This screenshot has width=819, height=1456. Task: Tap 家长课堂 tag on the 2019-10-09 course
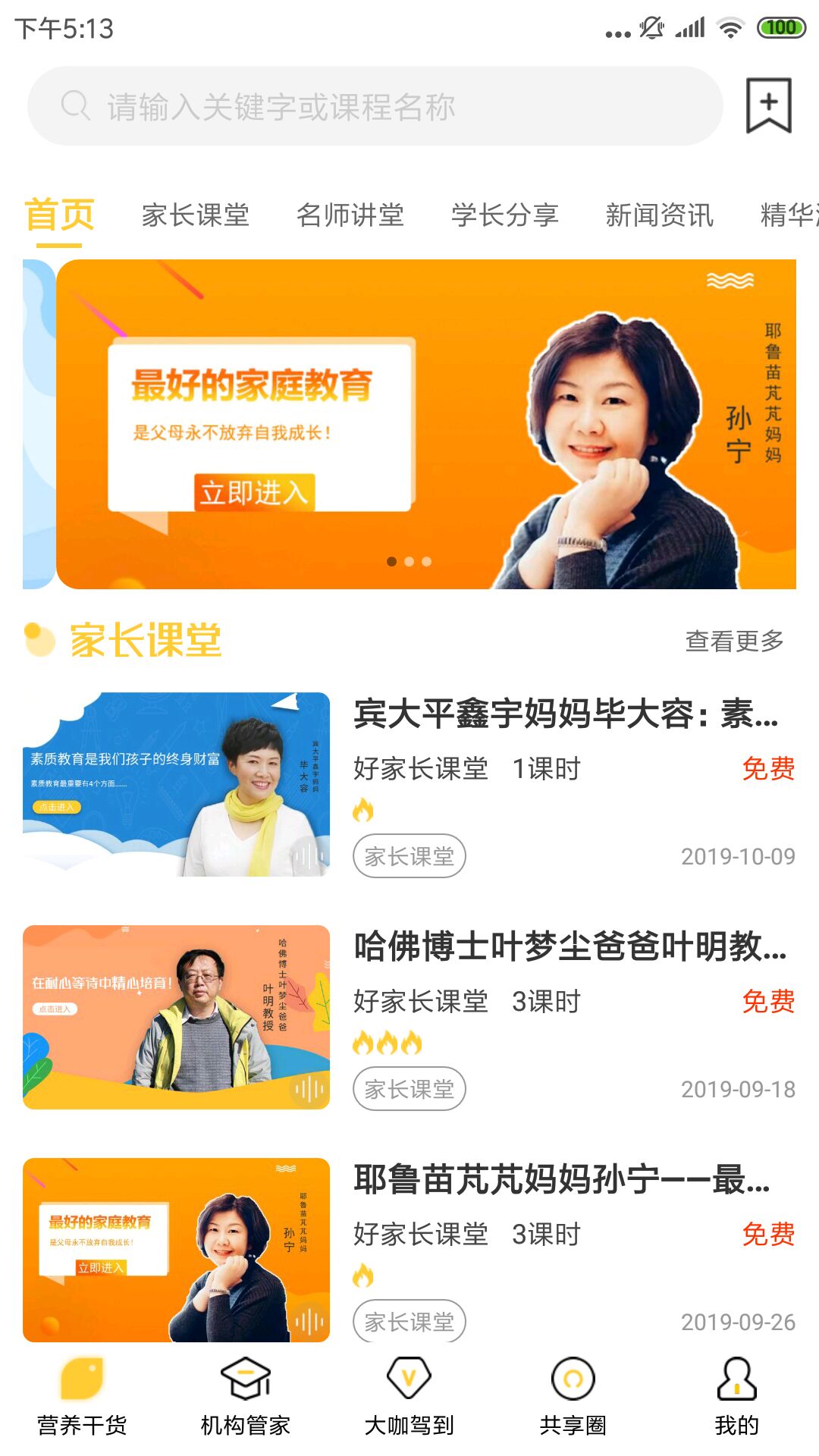tap(409, 857)
